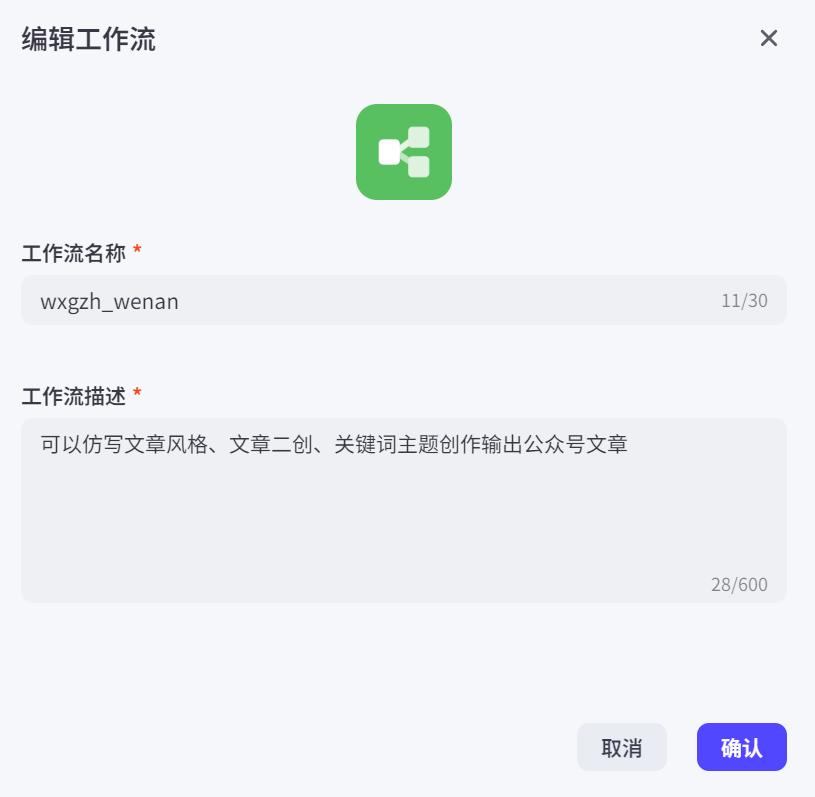Edit the 工作流描述 text area
The width and height of the screenshot is (815, 797).
pos(404,510)
